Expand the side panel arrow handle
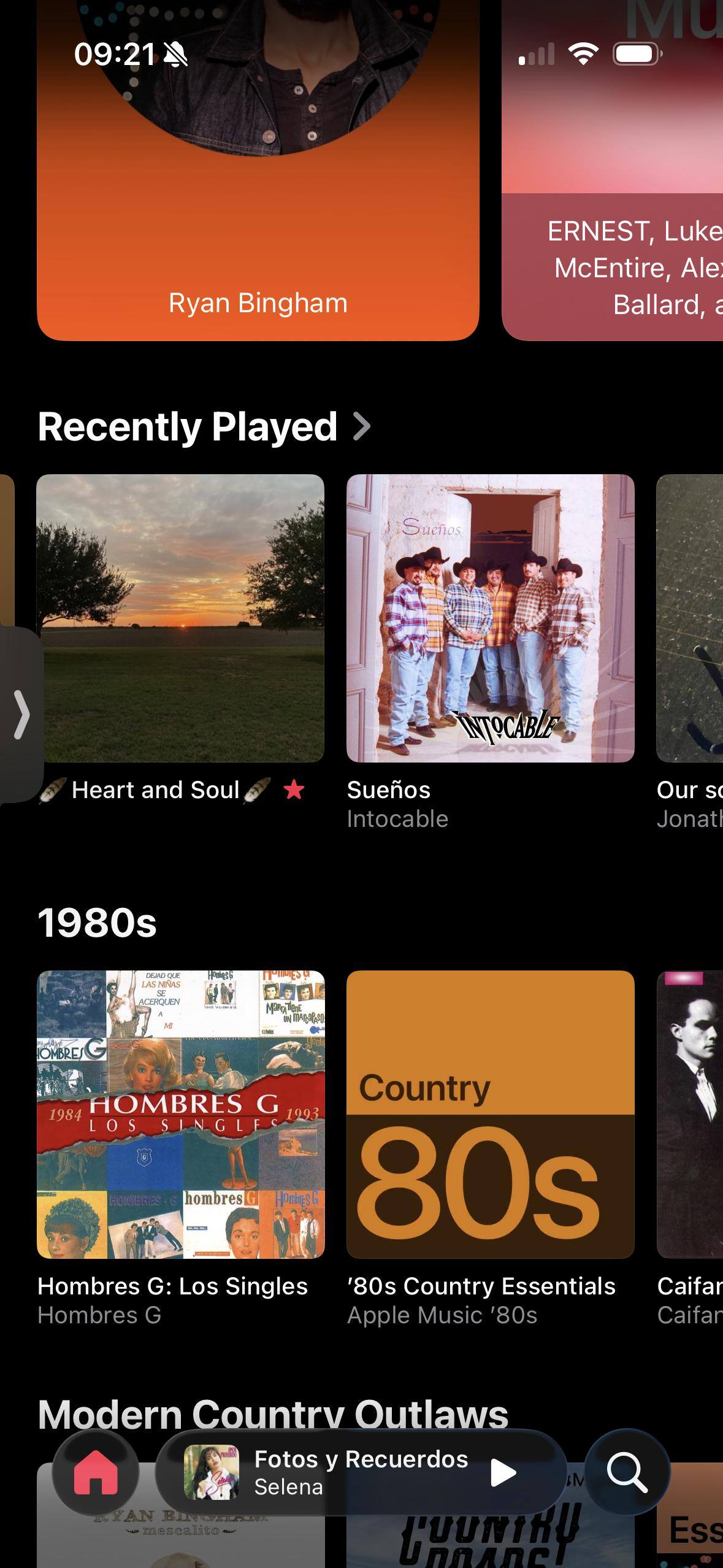Image resolution: width=723 pixels, height=1568 pixels. 21,714
